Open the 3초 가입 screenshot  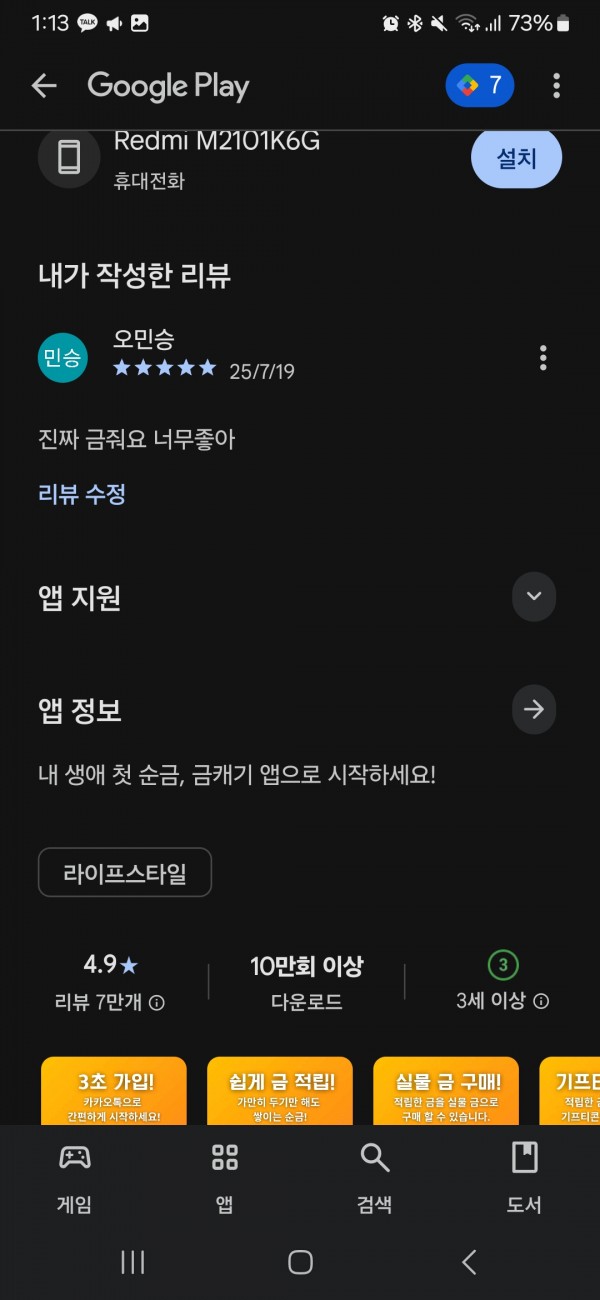click(x=114, y=1091)
